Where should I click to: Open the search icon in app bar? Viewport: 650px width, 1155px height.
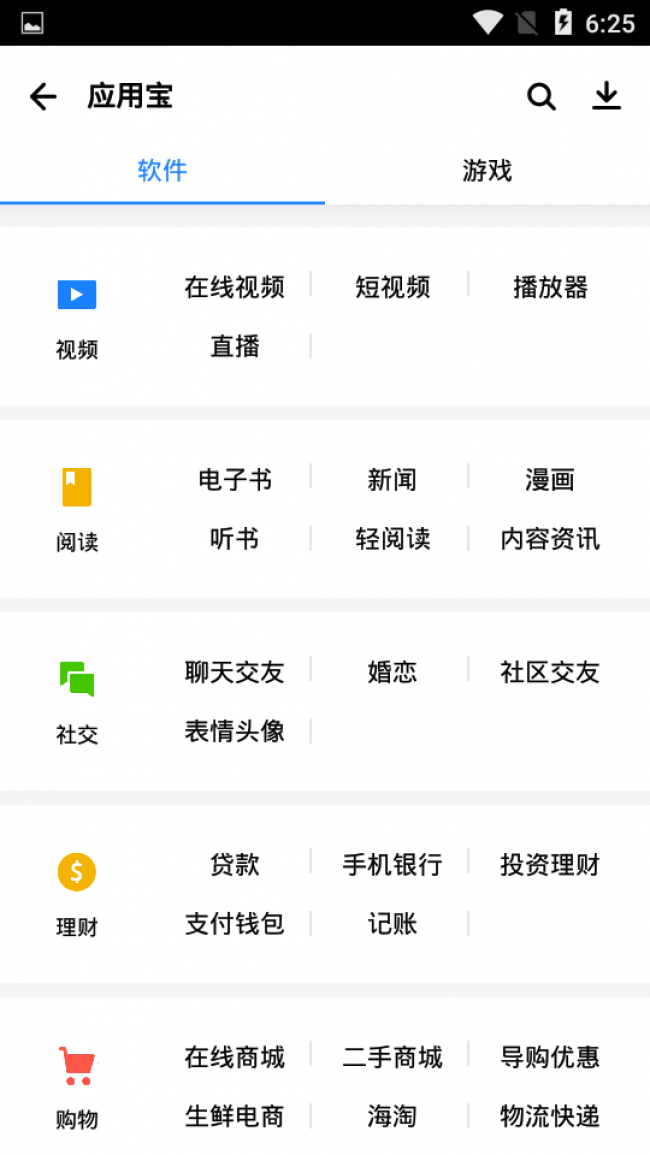tap(541, 97)
